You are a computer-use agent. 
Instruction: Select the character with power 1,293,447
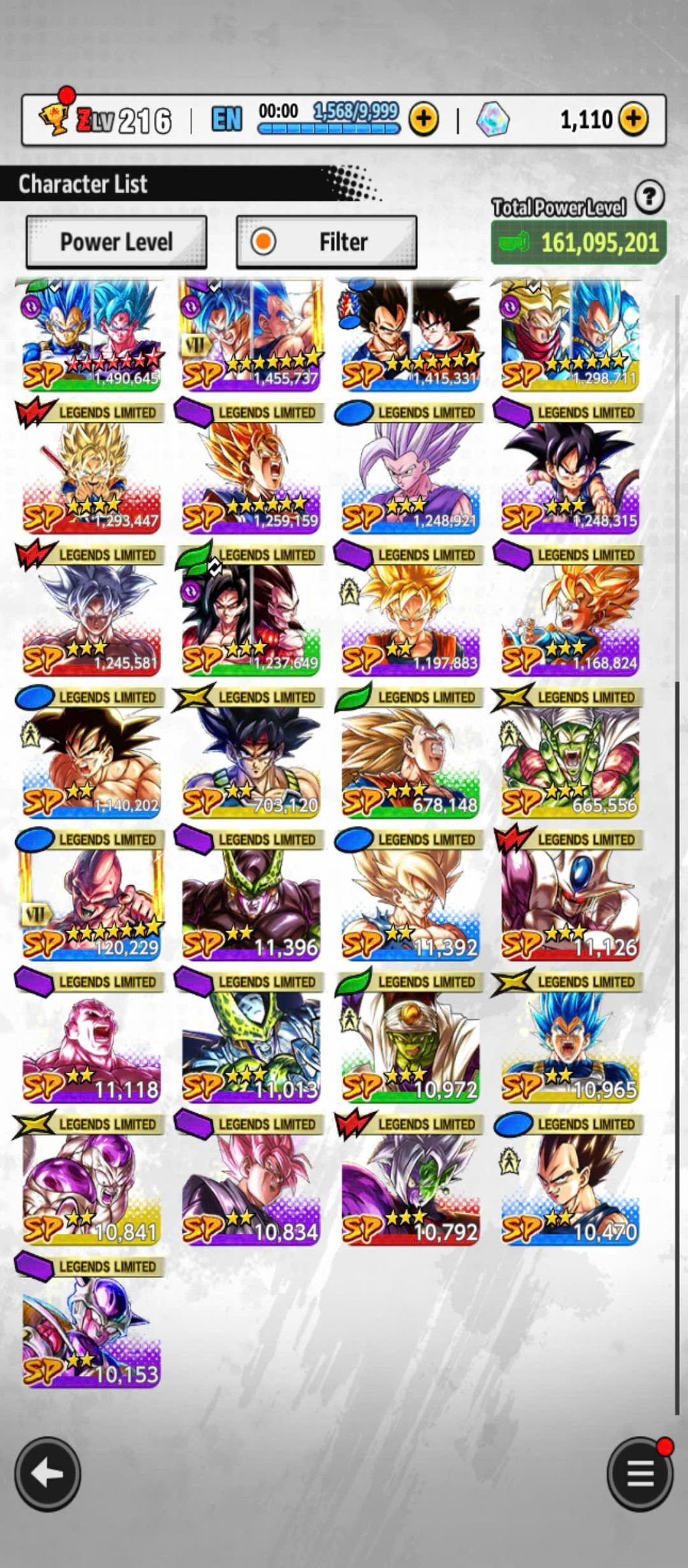pos(92,477)
